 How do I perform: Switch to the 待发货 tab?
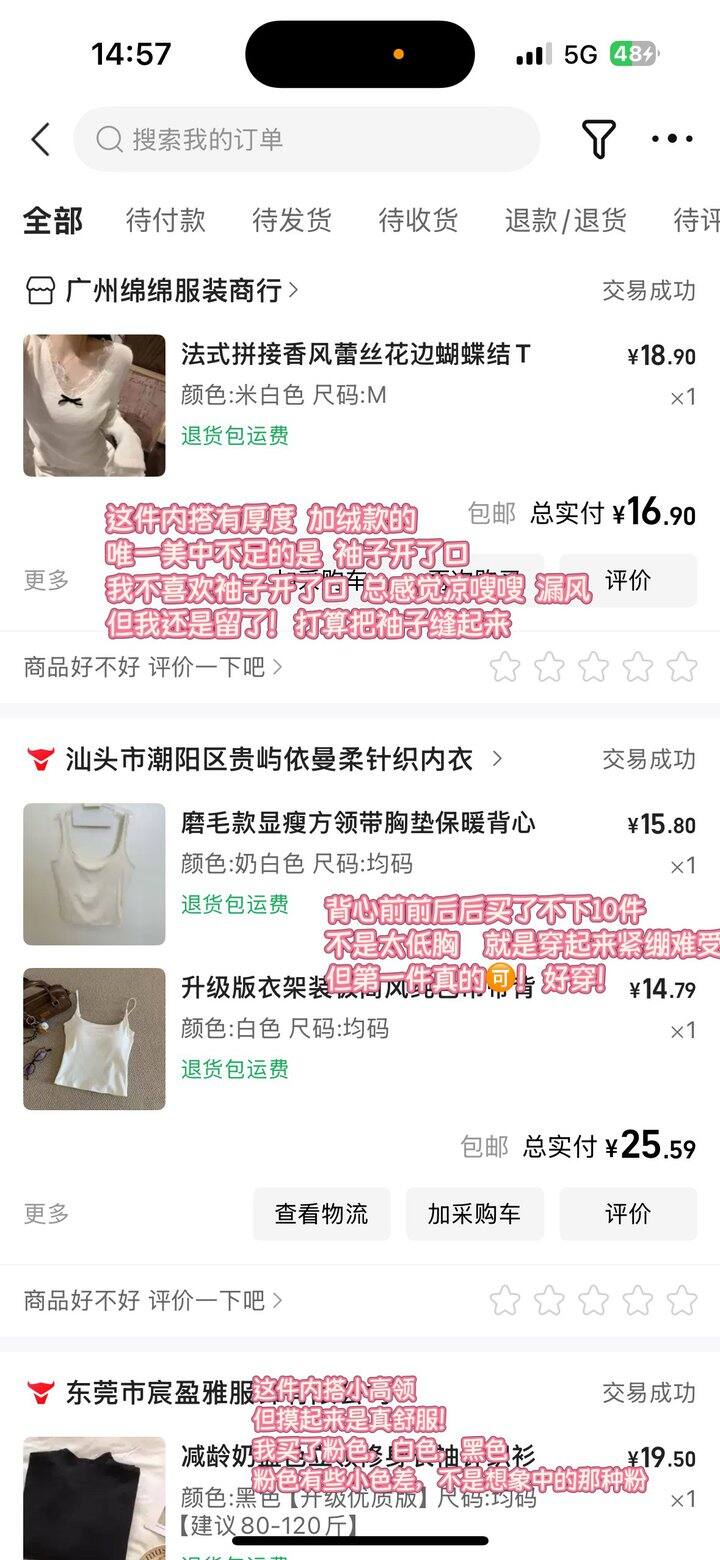coord(291,220)
